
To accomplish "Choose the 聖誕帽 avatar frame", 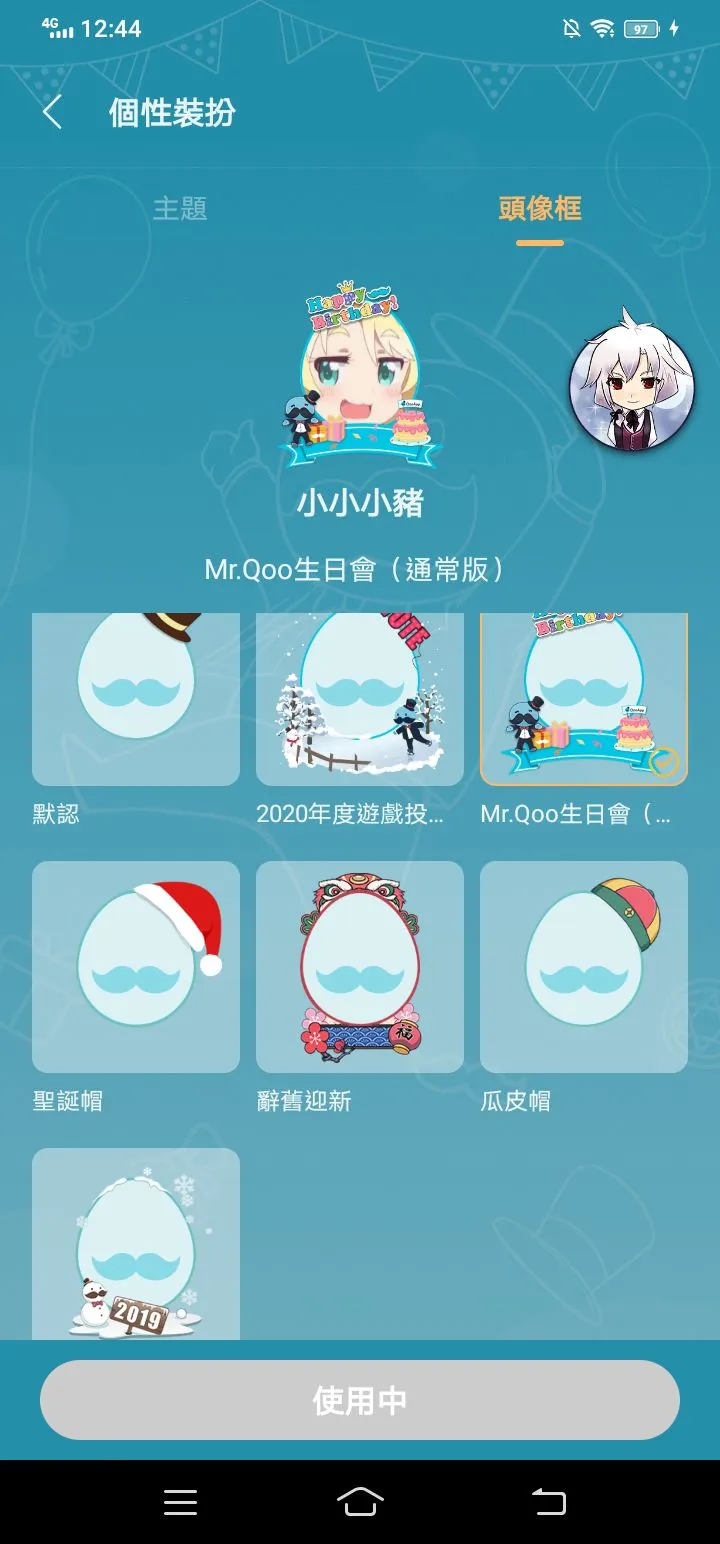I will tap(136, 966).
